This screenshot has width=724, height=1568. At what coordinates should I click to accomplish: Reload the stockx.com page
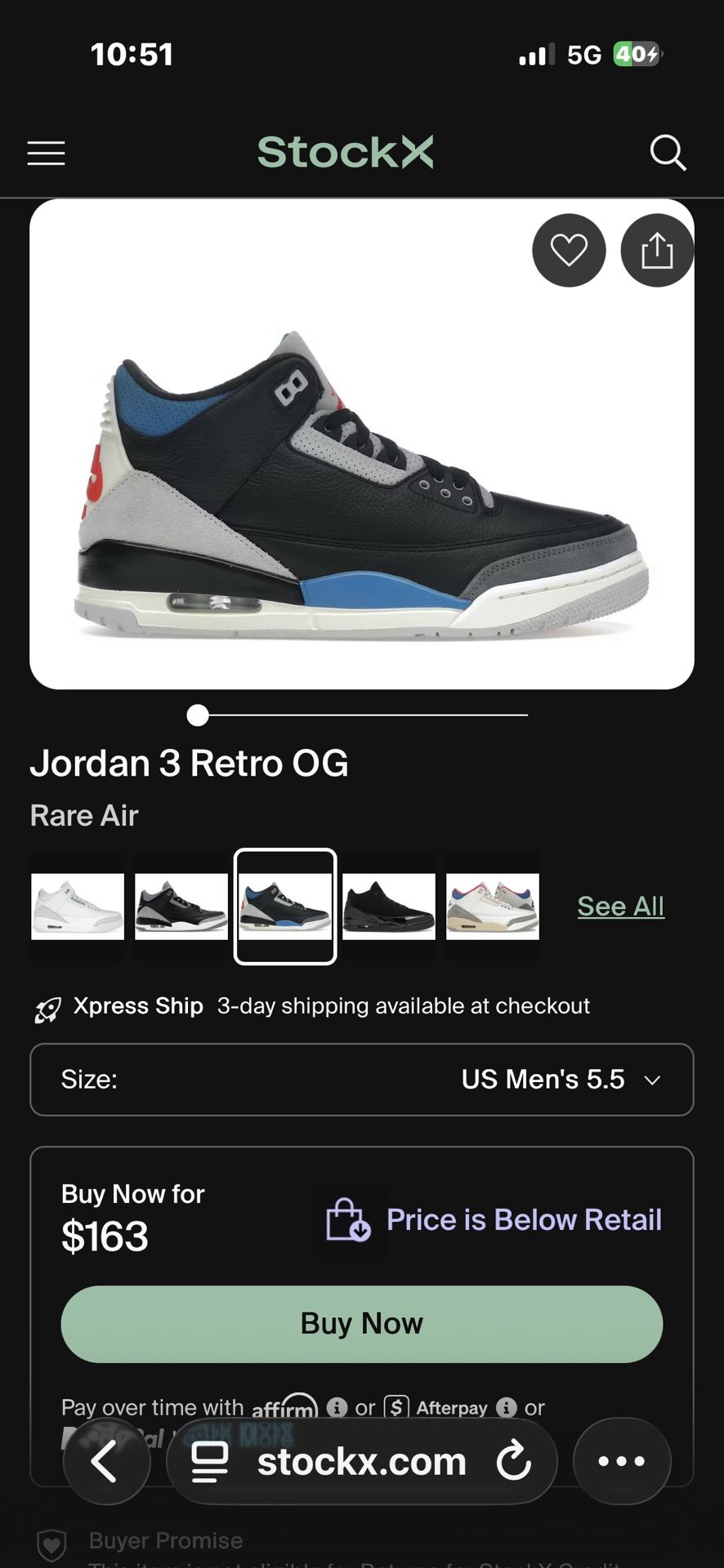point(514,1461)
